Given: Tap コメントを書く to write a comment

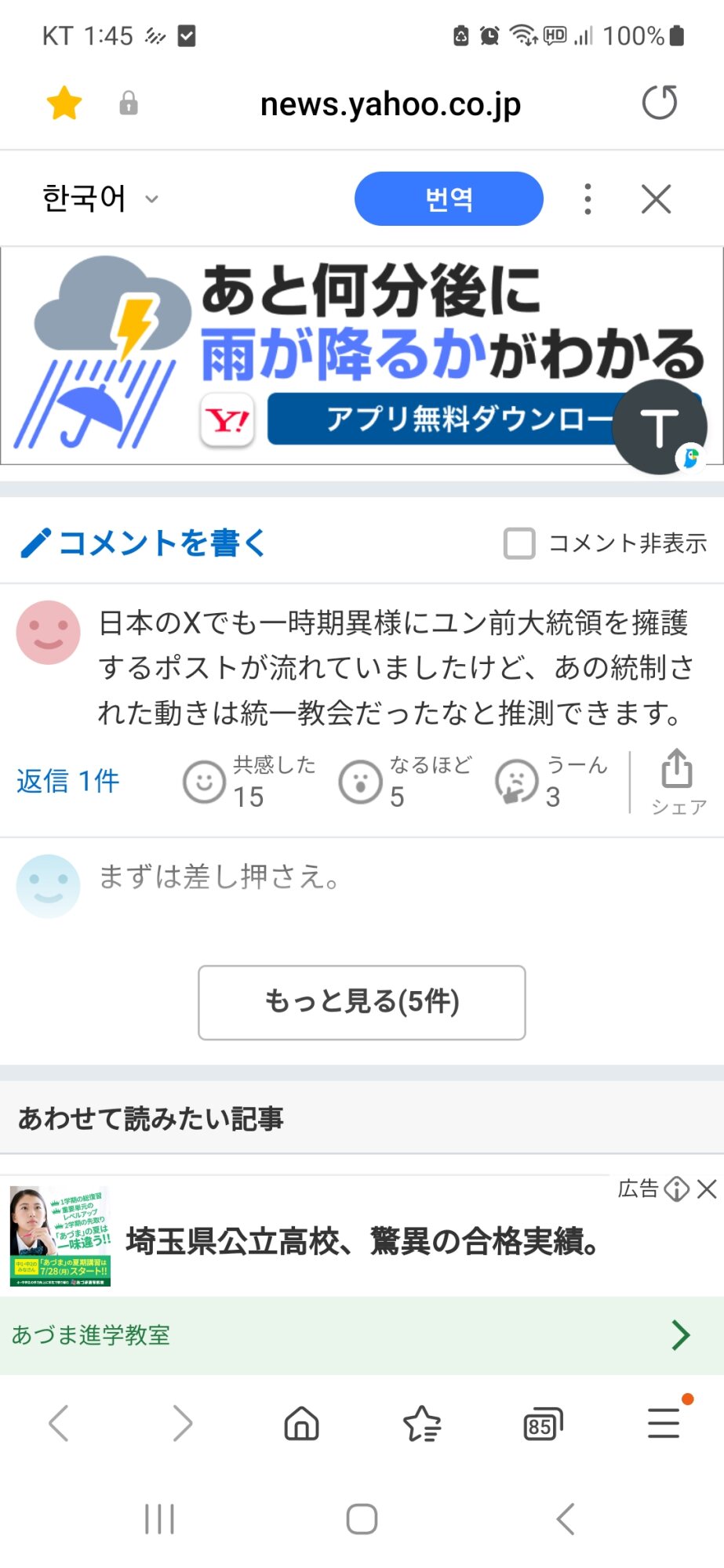Looking at the screenshot, I should (x=145, y=543).
